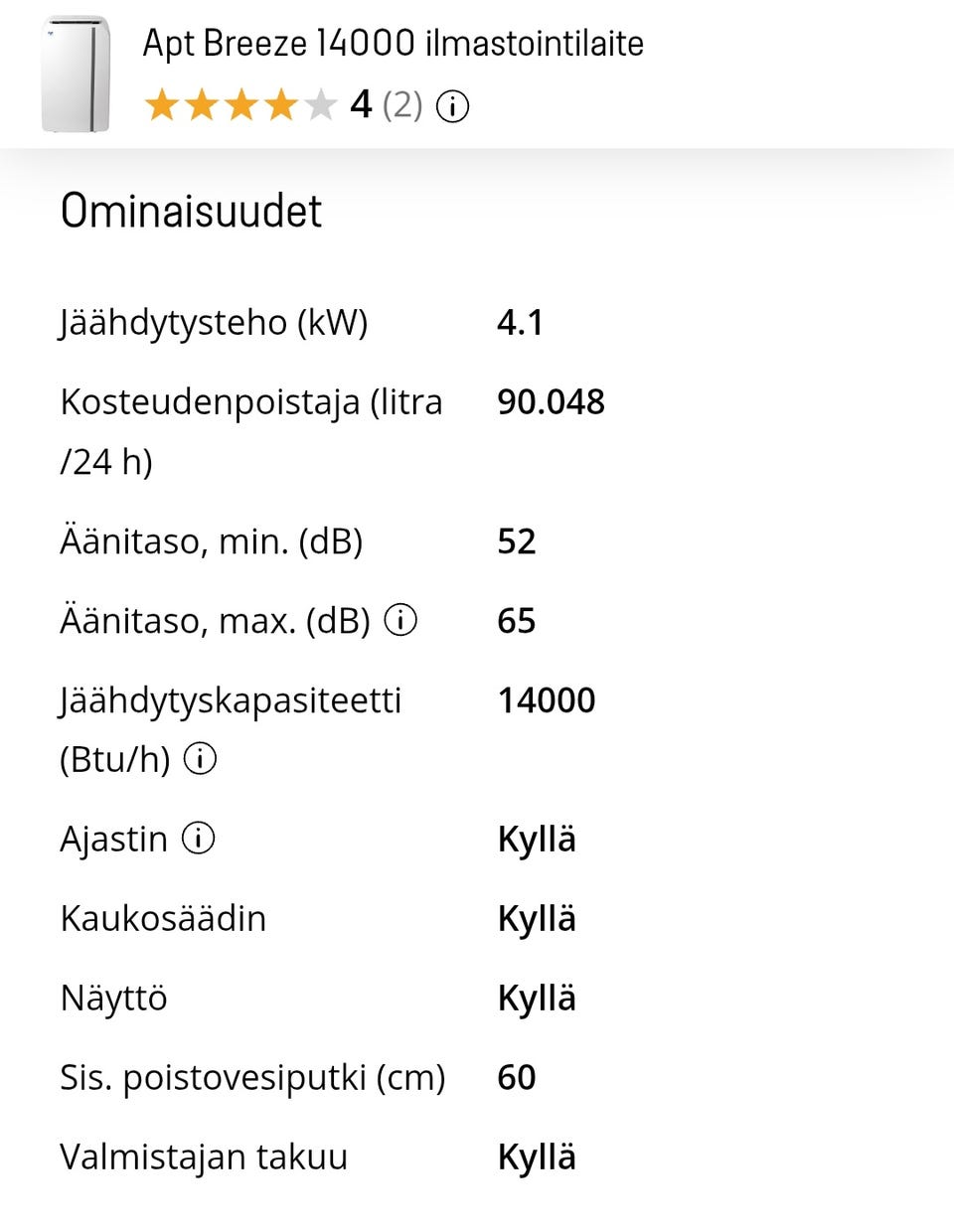Open the (2) reviews count link
954x1232 pixels.
point(404,105)
